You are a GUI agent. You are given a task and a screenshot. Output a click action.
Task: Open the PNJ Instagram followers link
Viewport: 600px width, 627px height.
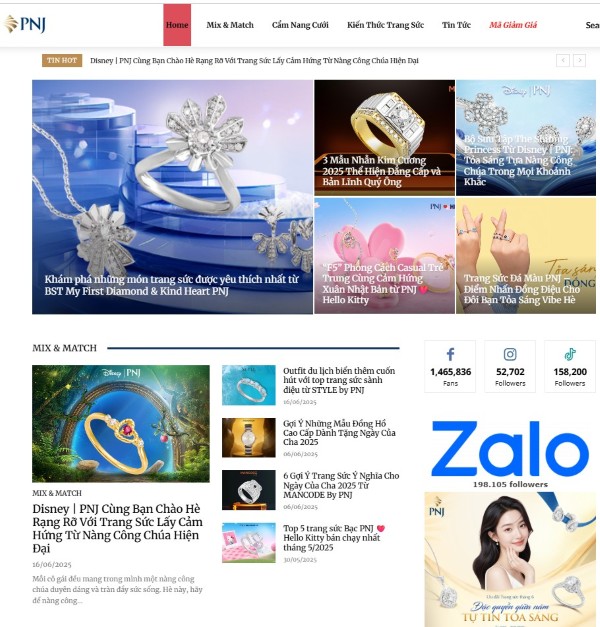pos(510,366)
